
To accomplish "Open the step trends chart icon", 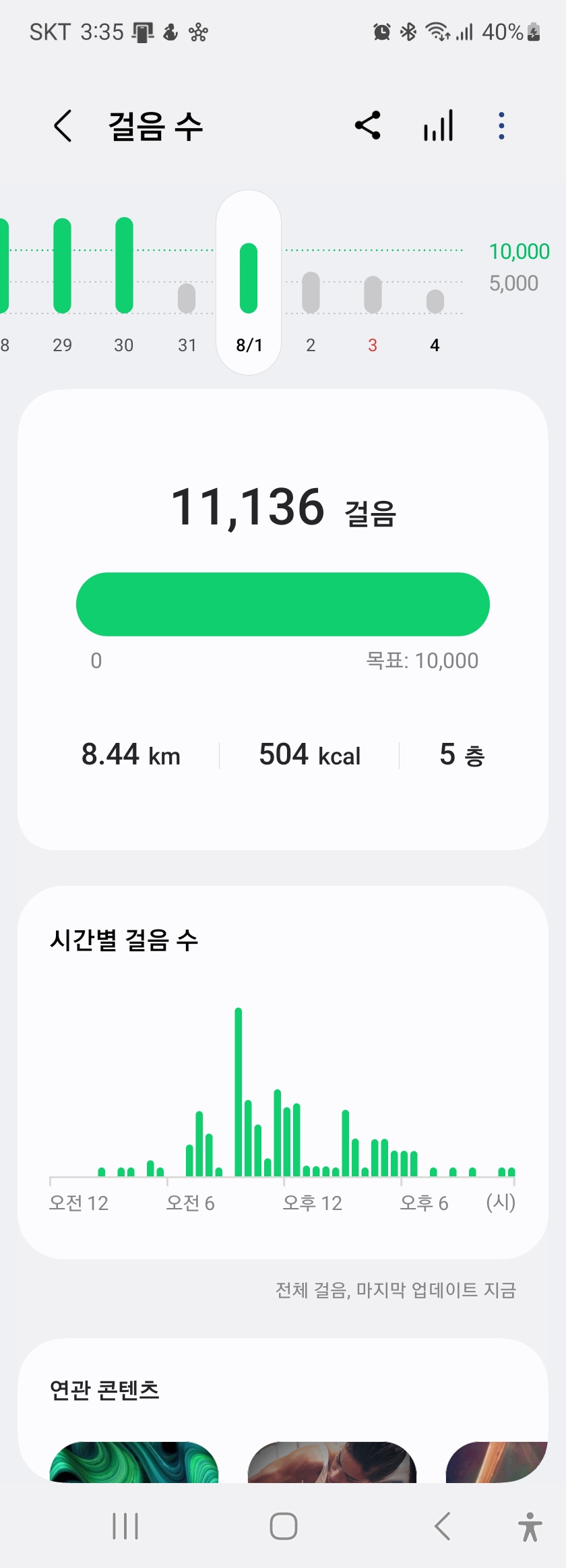I will click(439, 126).
